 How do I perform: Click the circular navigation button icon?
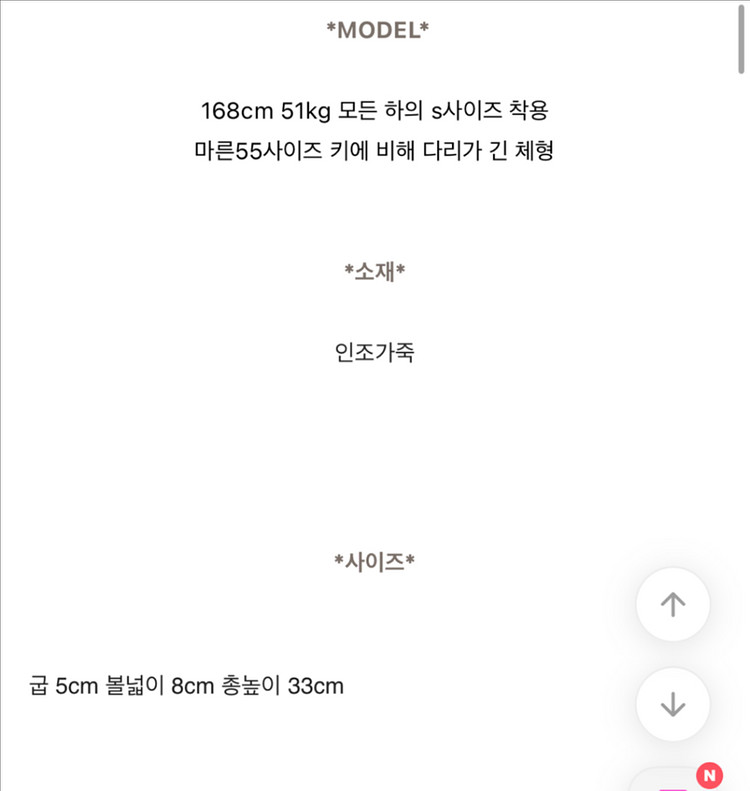coord(672,605)
